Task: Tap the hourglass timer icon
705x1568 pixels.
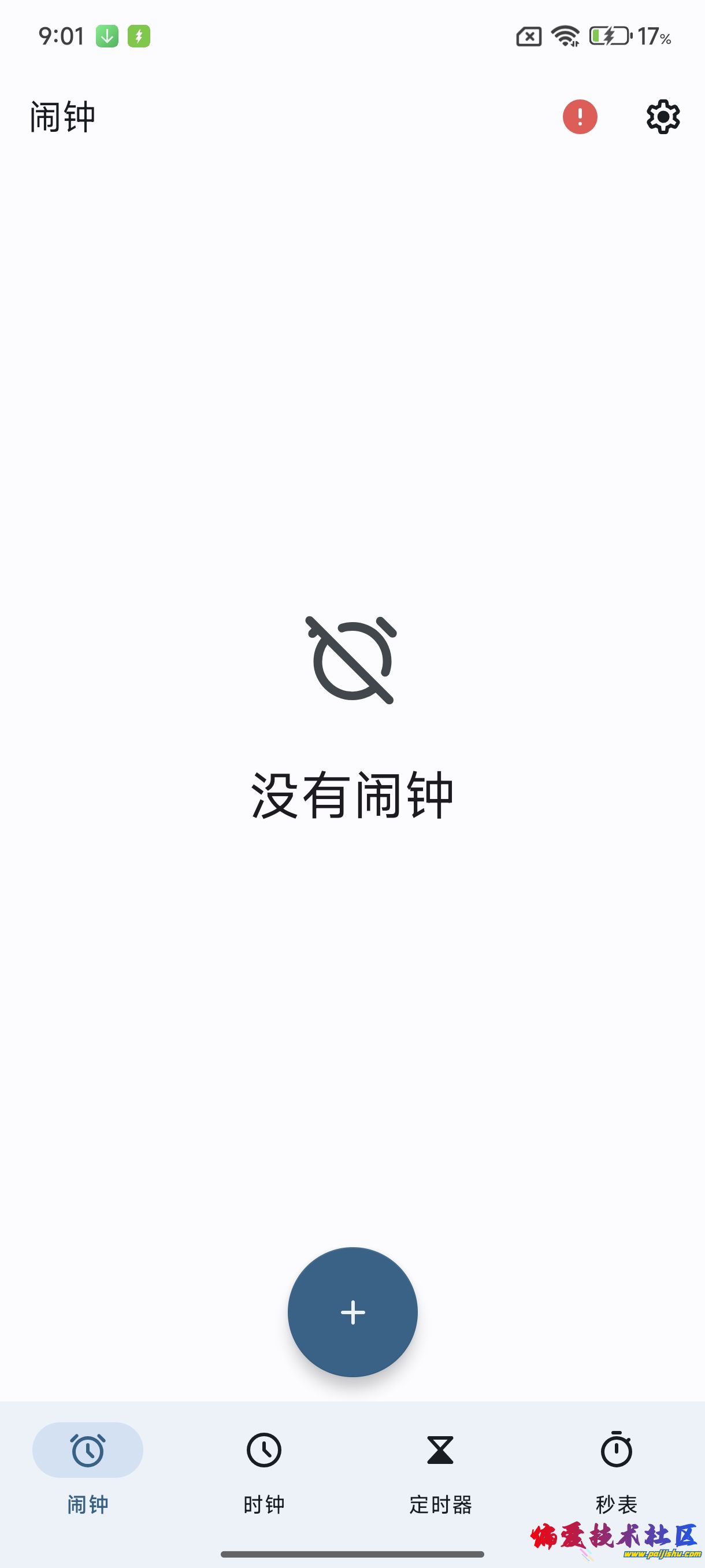Action: tap(440, 1450)
